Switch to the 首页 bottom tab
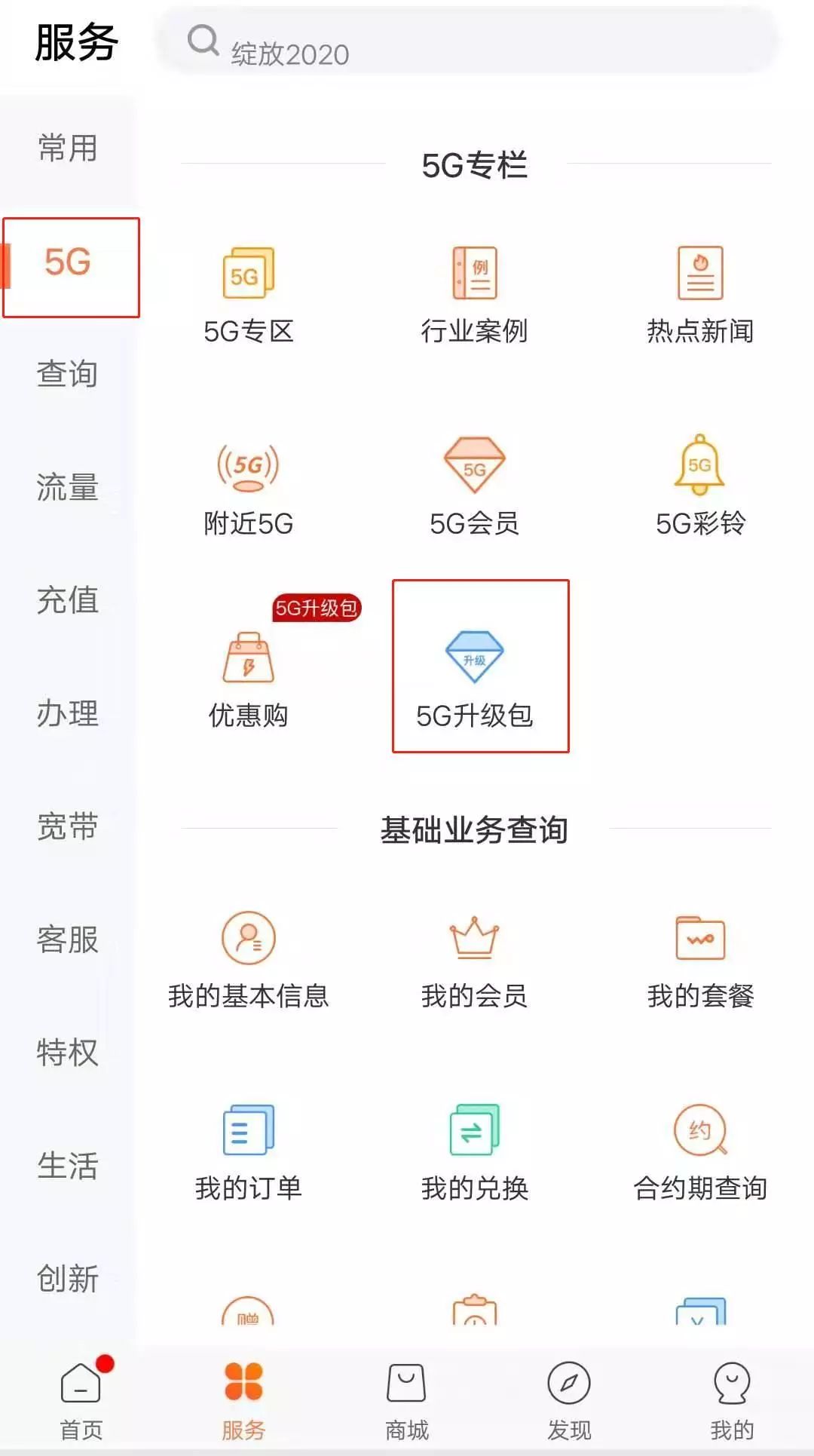The height and width of the screenshot is (1456, 814). 81,1401
